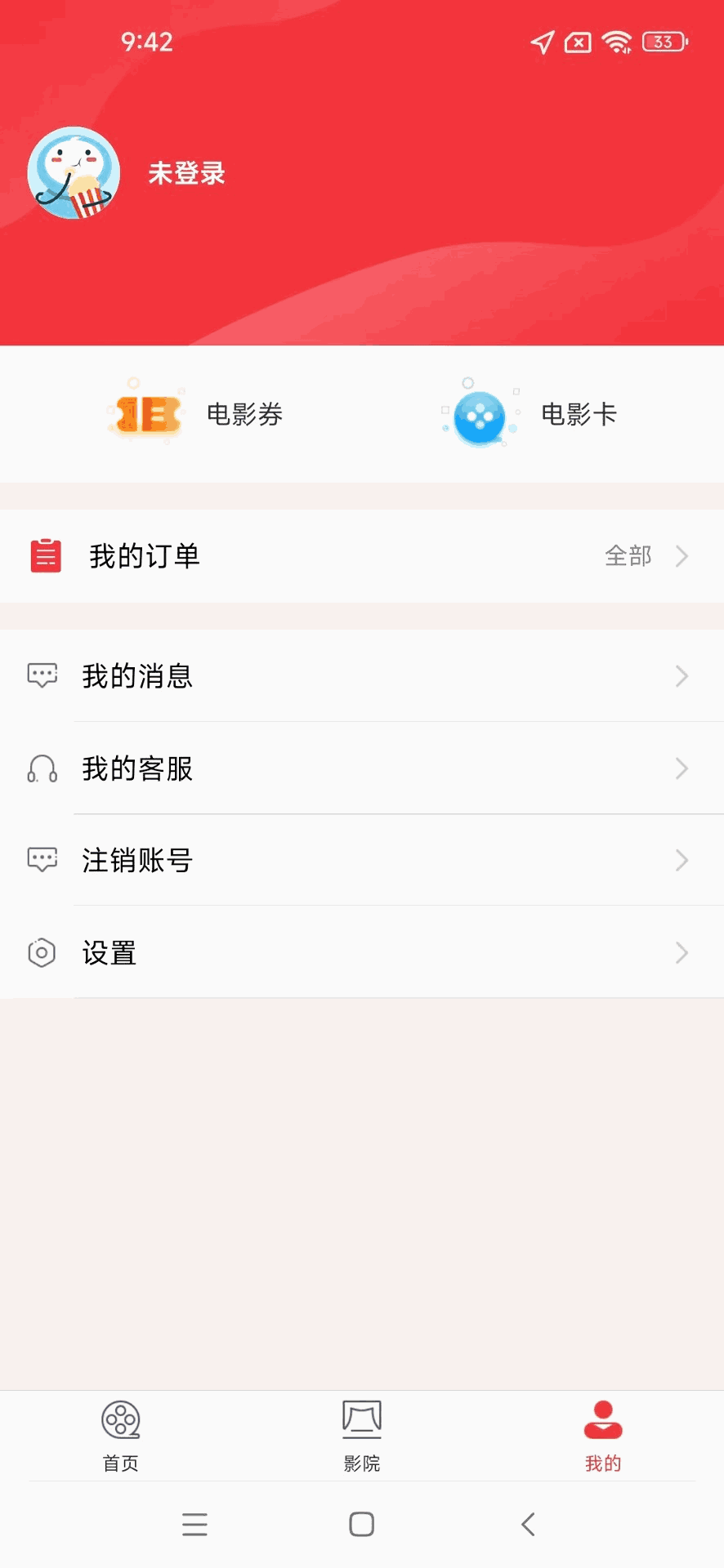Select the 首页 home tab
The height and width of the screenshot is (1568, 724).
[120, 1436]
